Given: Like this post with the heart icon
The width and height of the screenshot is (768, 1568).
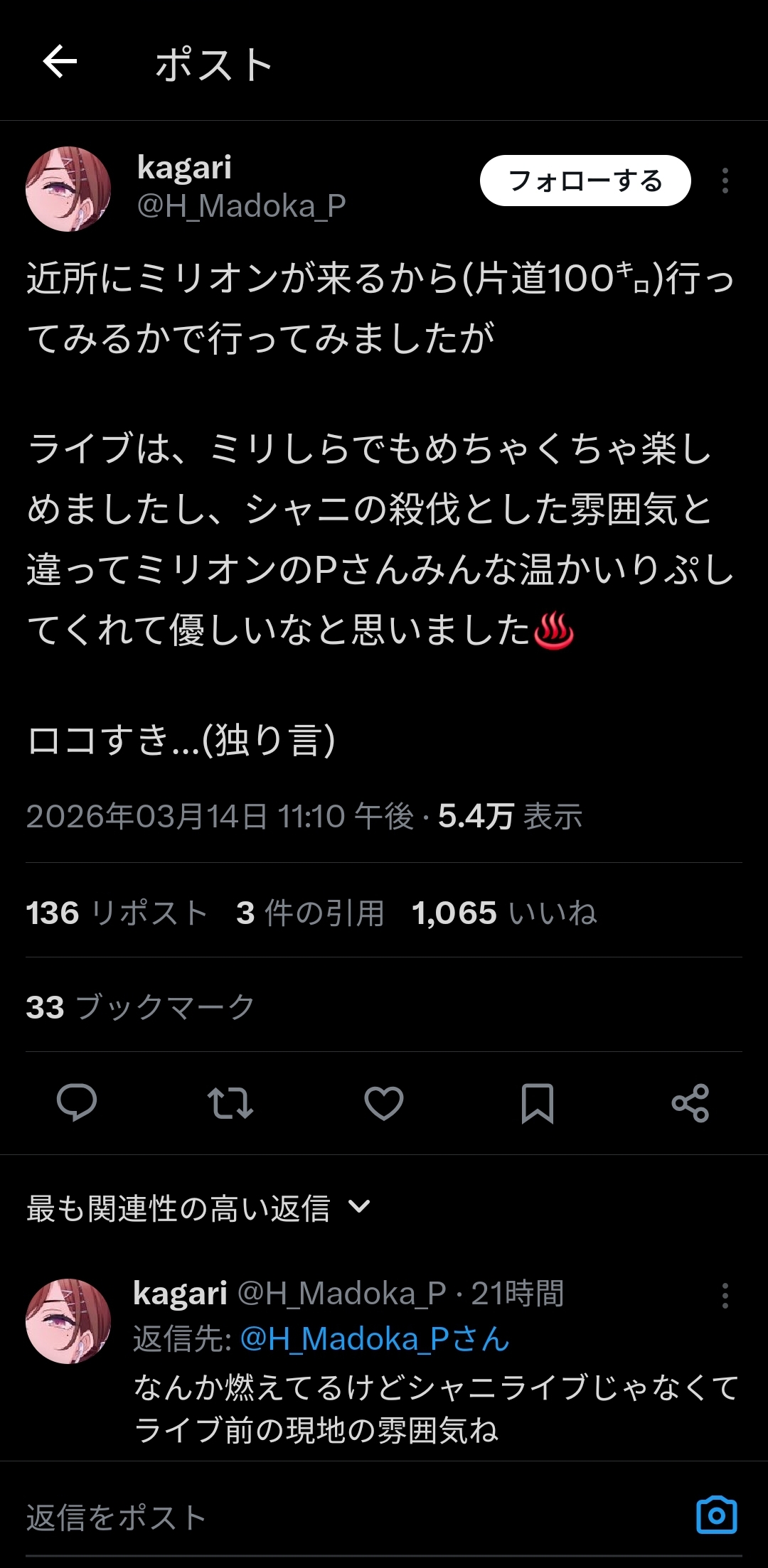Looking at the screenshot, I should tap(384, 1102).
